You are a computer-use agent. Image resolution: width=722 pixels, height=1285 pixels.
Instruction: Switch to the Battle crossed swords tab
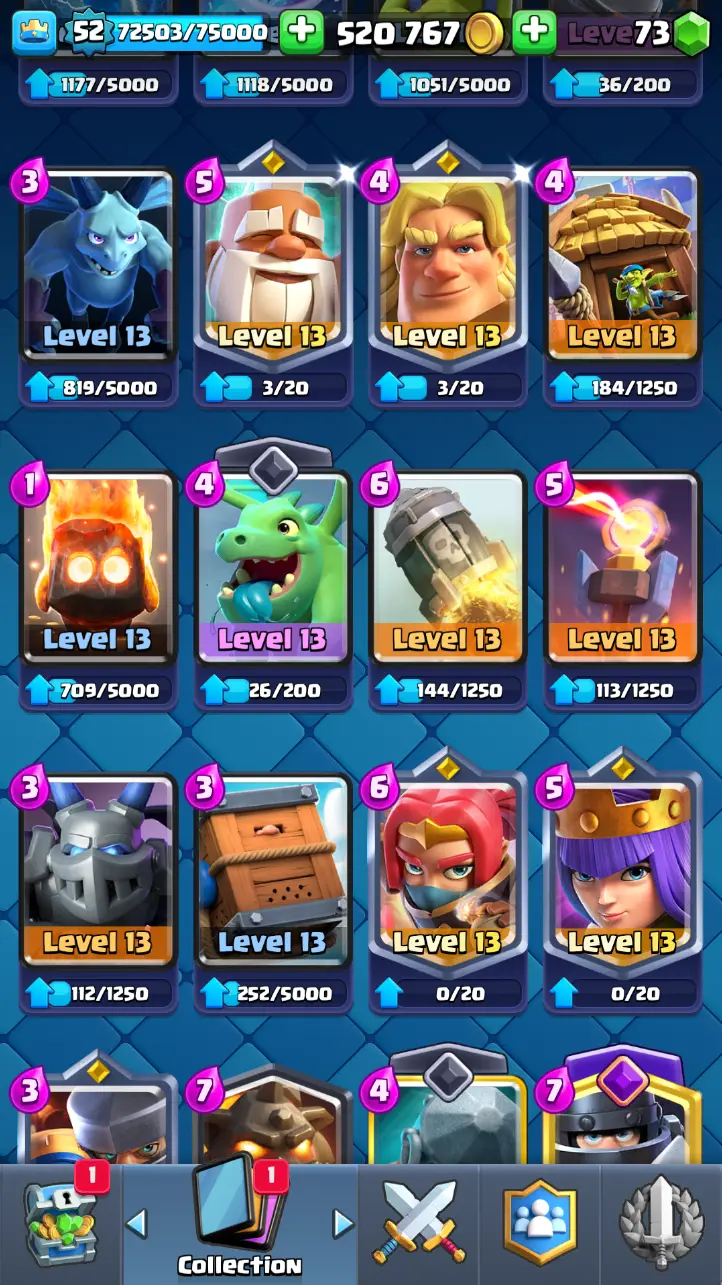pyautogui.click(x=418, y=1223)
